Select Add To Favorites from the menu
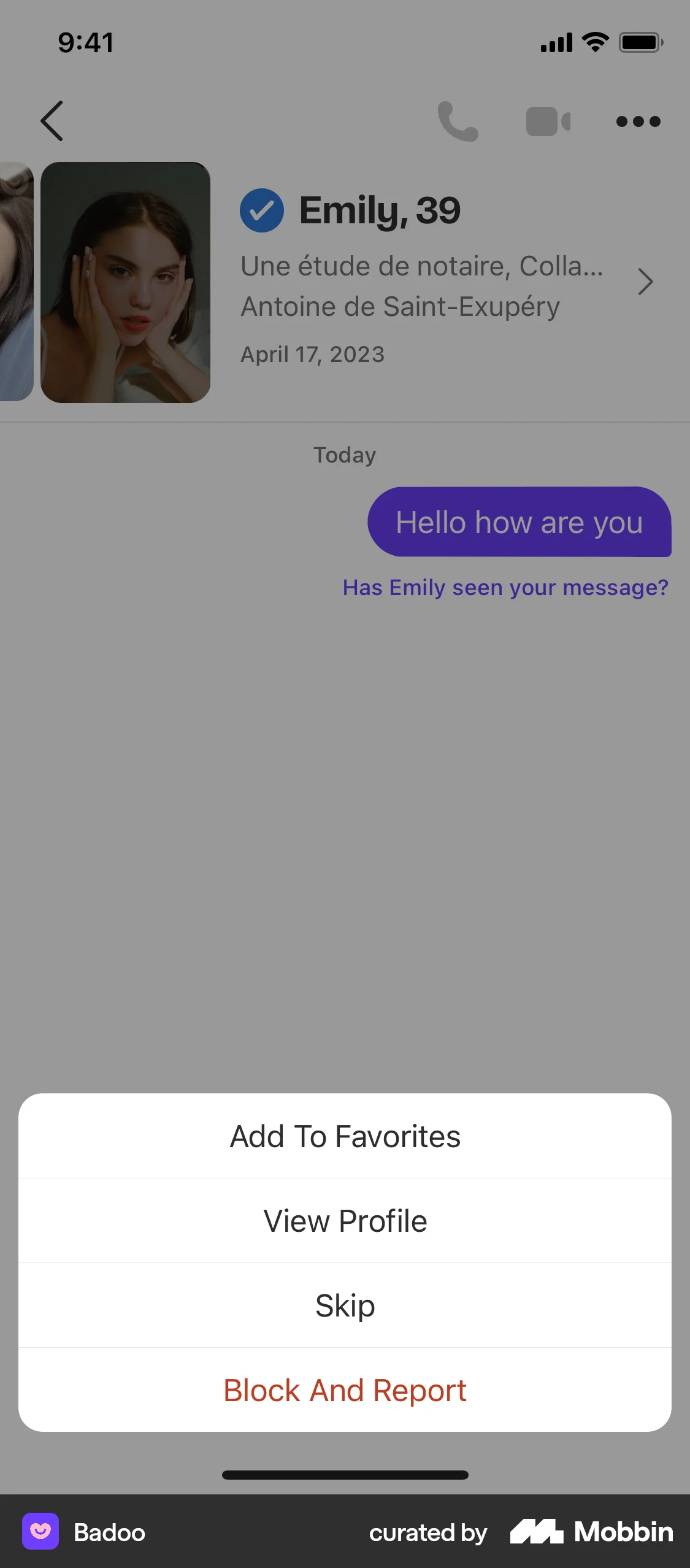690x1568 pixels. [345, 1136]
